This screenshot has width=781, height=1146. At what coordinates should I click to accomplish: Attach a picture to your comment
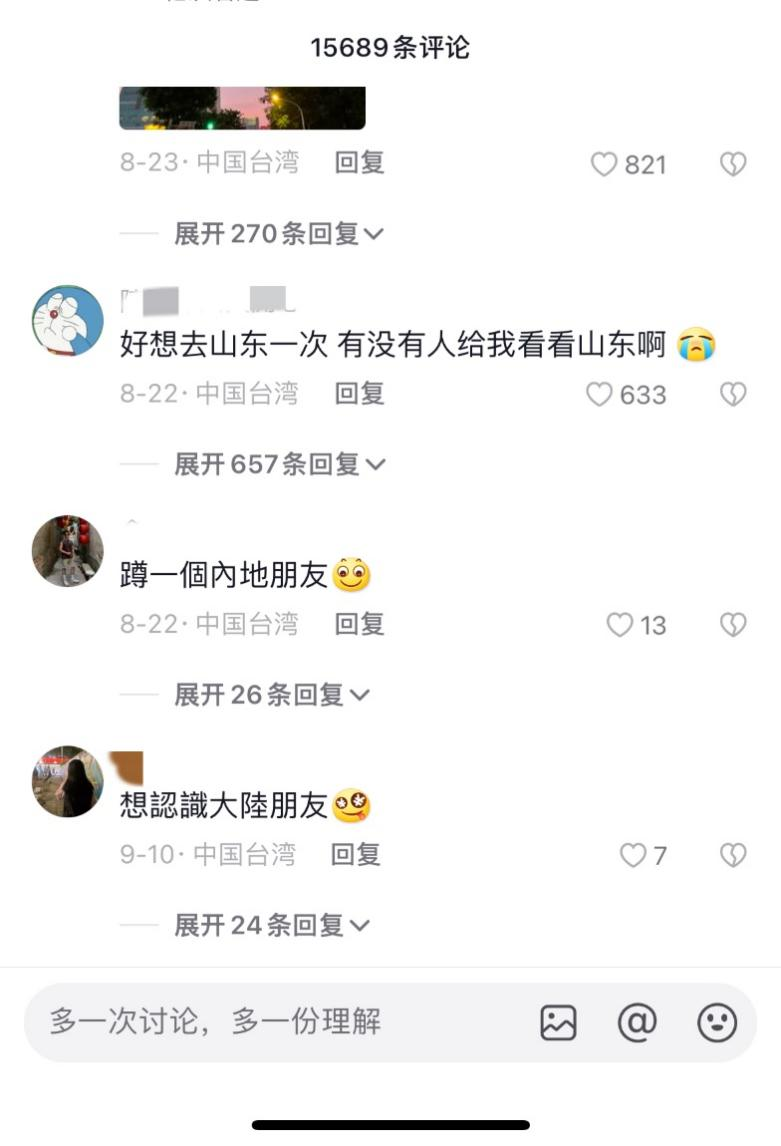(x=558, y=1022)
